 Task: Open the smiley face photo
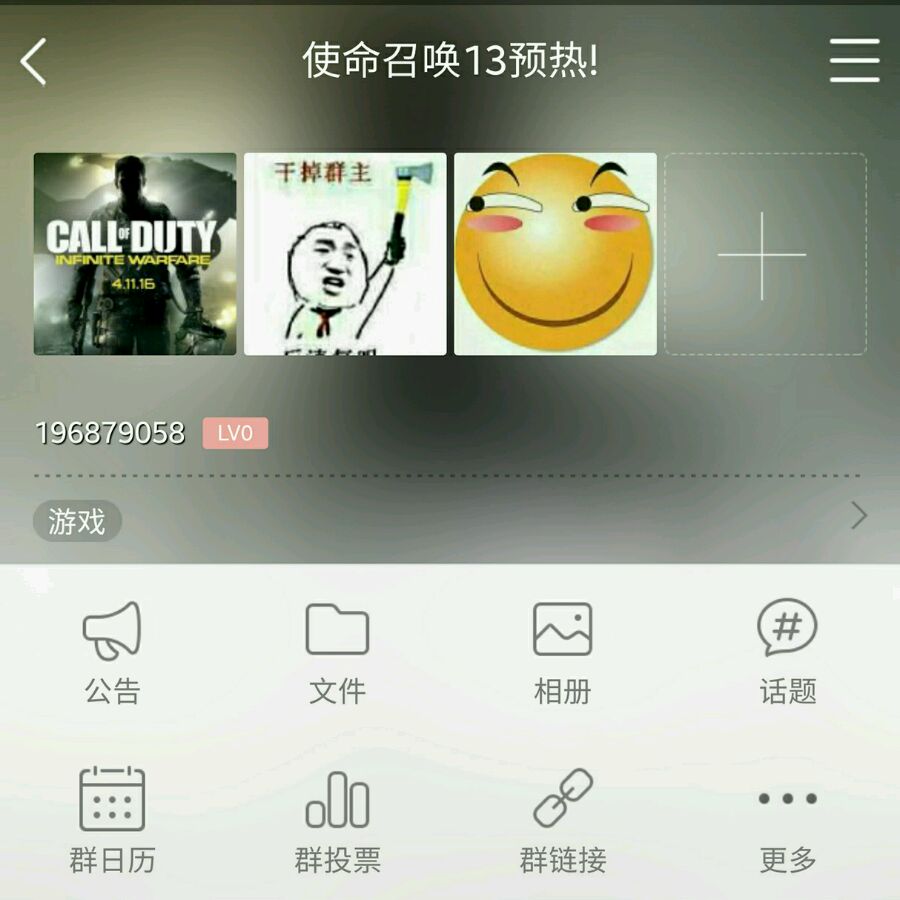[x=555, y=254]
